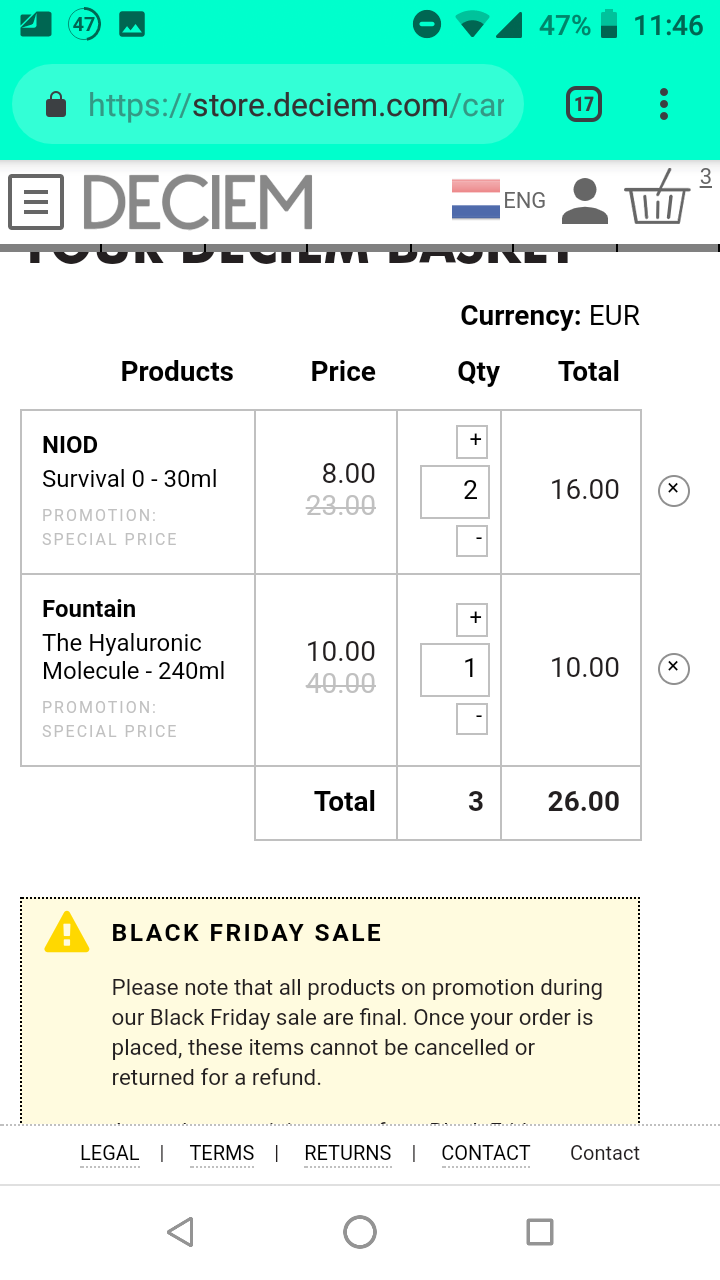Edit quantity field for NIOD Survival 0
This screenshot has height=1280, width=720.
coord(455,491)
